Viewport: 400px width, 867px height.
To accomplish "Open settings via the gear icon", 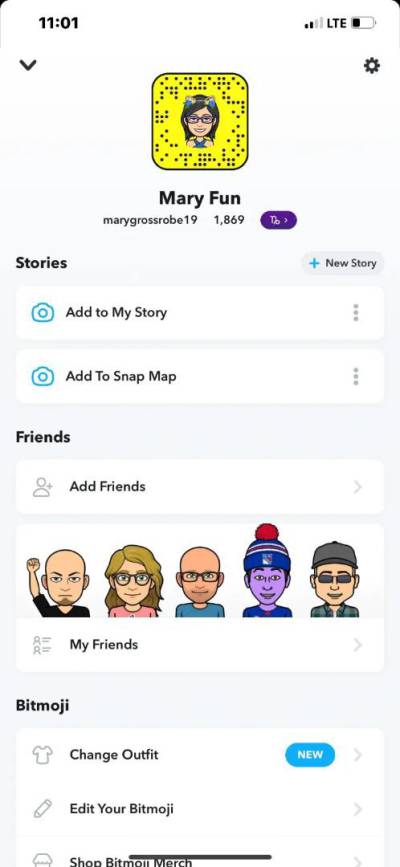I will (x=372, y=66).
